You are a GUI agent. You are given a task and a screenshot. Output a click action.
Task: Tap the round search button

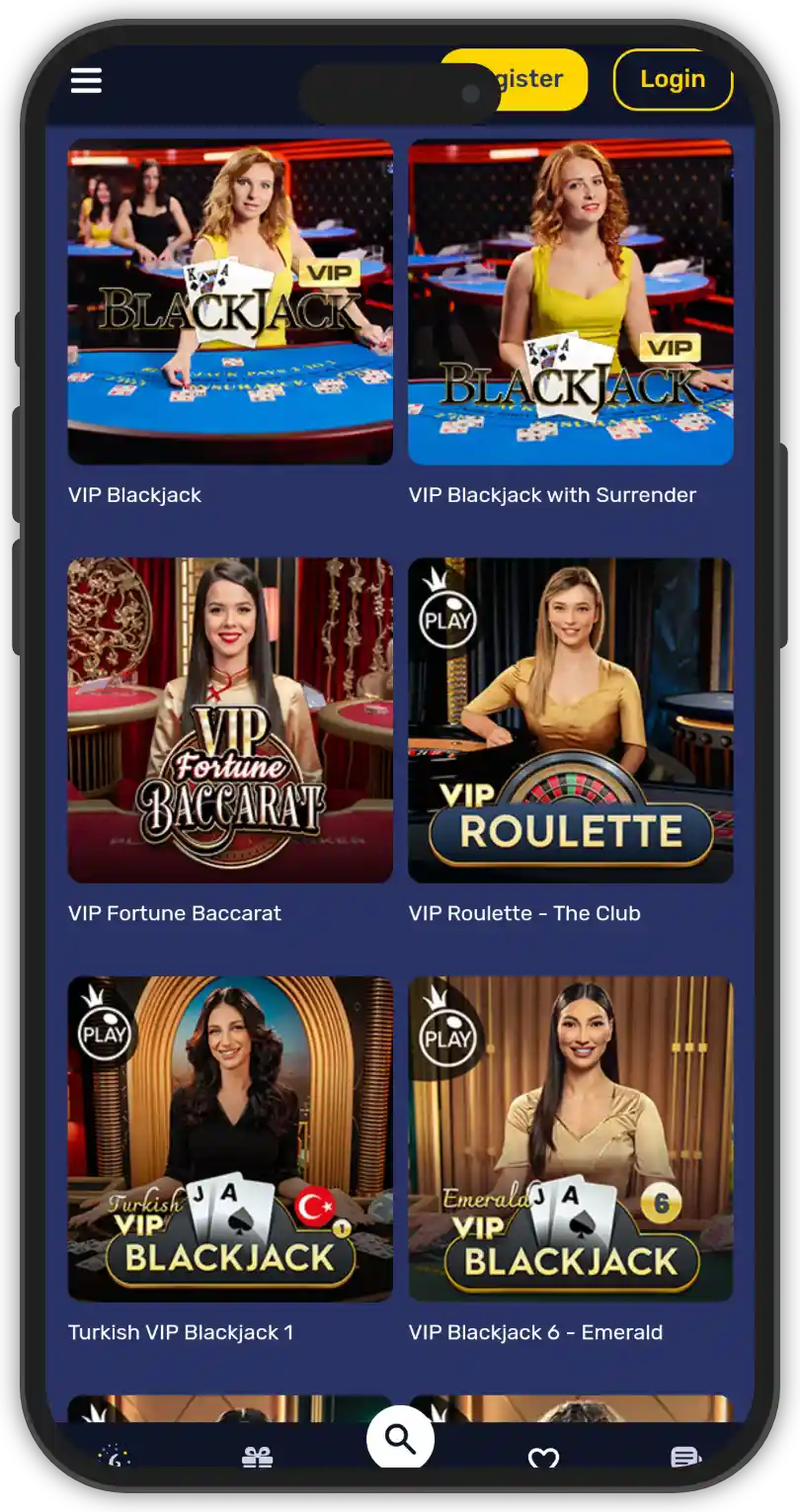click(400, 1439)
